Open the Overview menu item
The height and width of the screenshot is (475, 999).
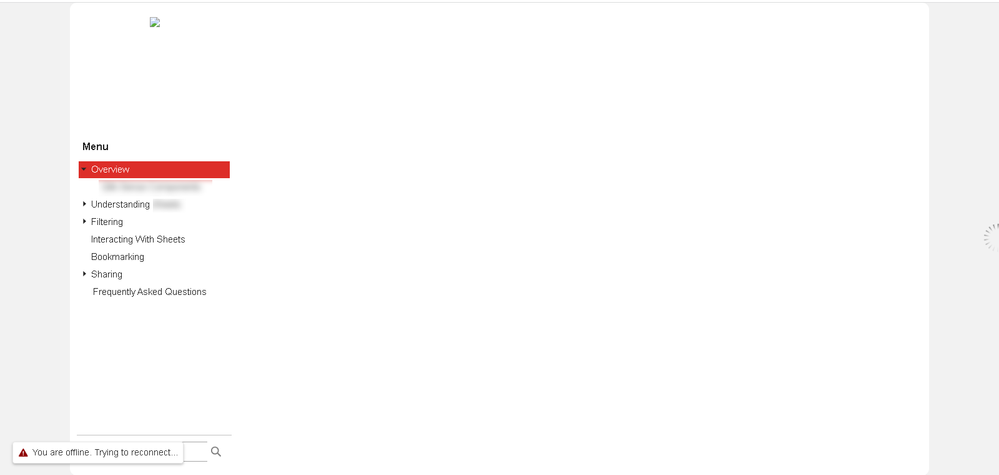click(110, 169)
